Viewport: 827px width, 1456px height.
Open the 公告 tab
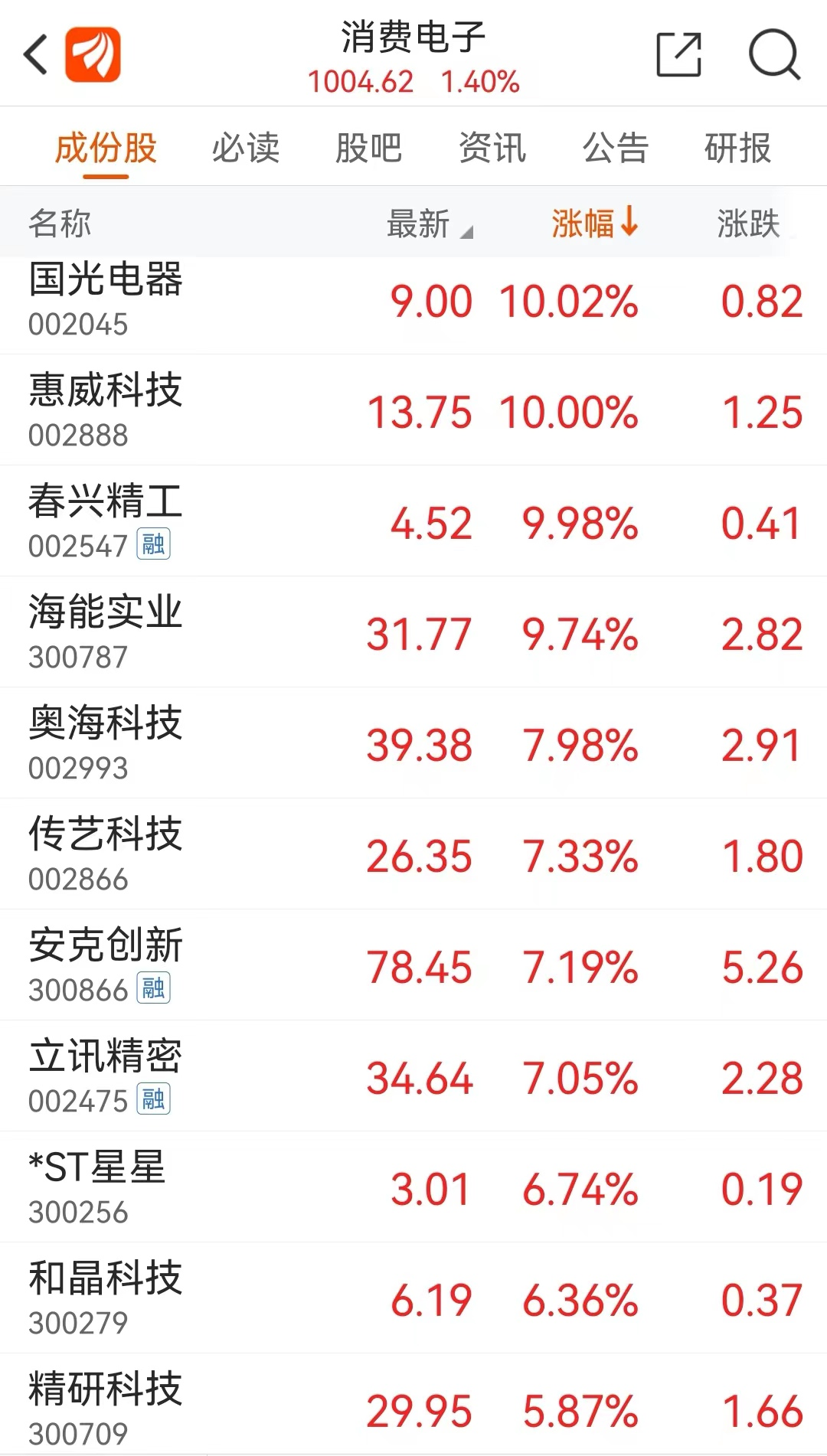click(x=616, y=148)
